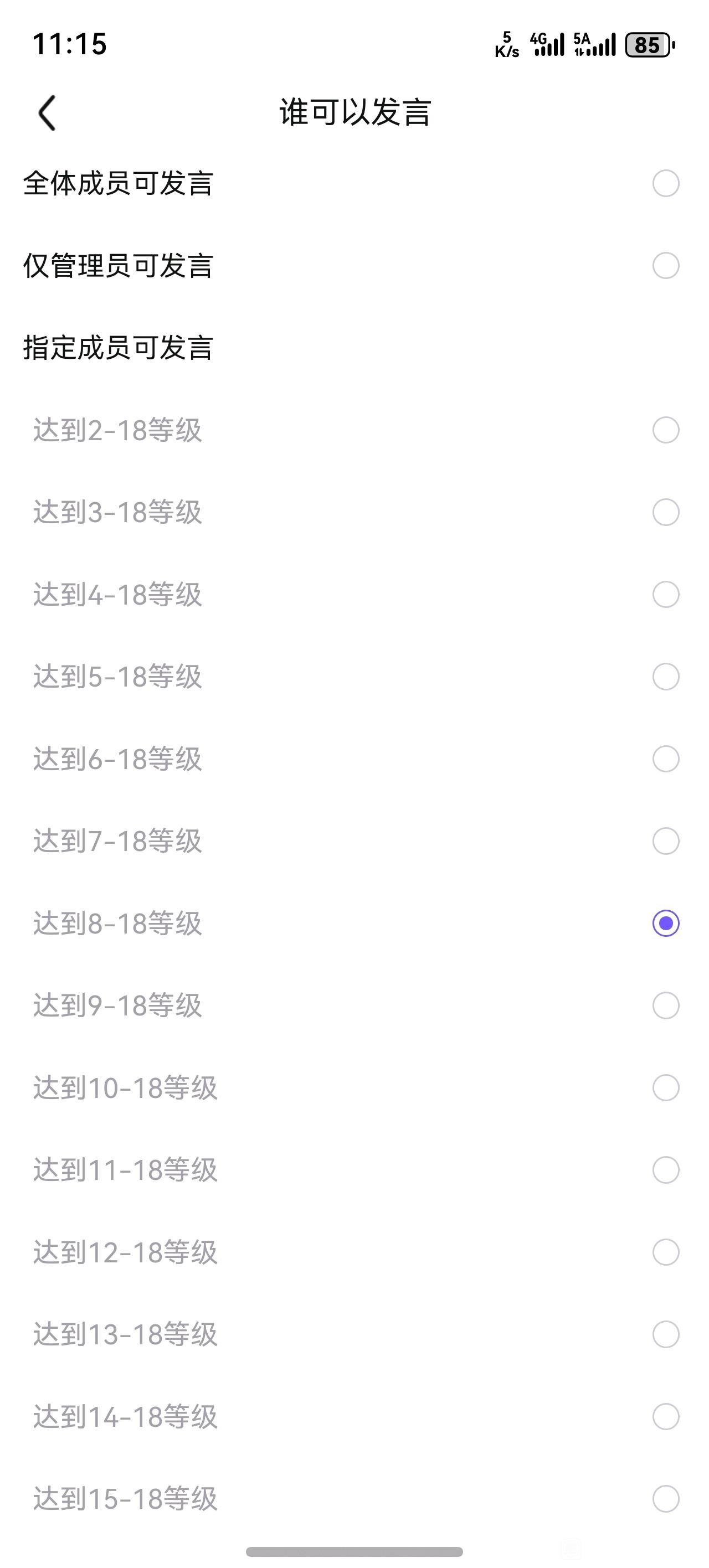Switch to 达到9-18等级 requirement
This screenshot has width=709, height=1568.
[x=665, y=1005]
